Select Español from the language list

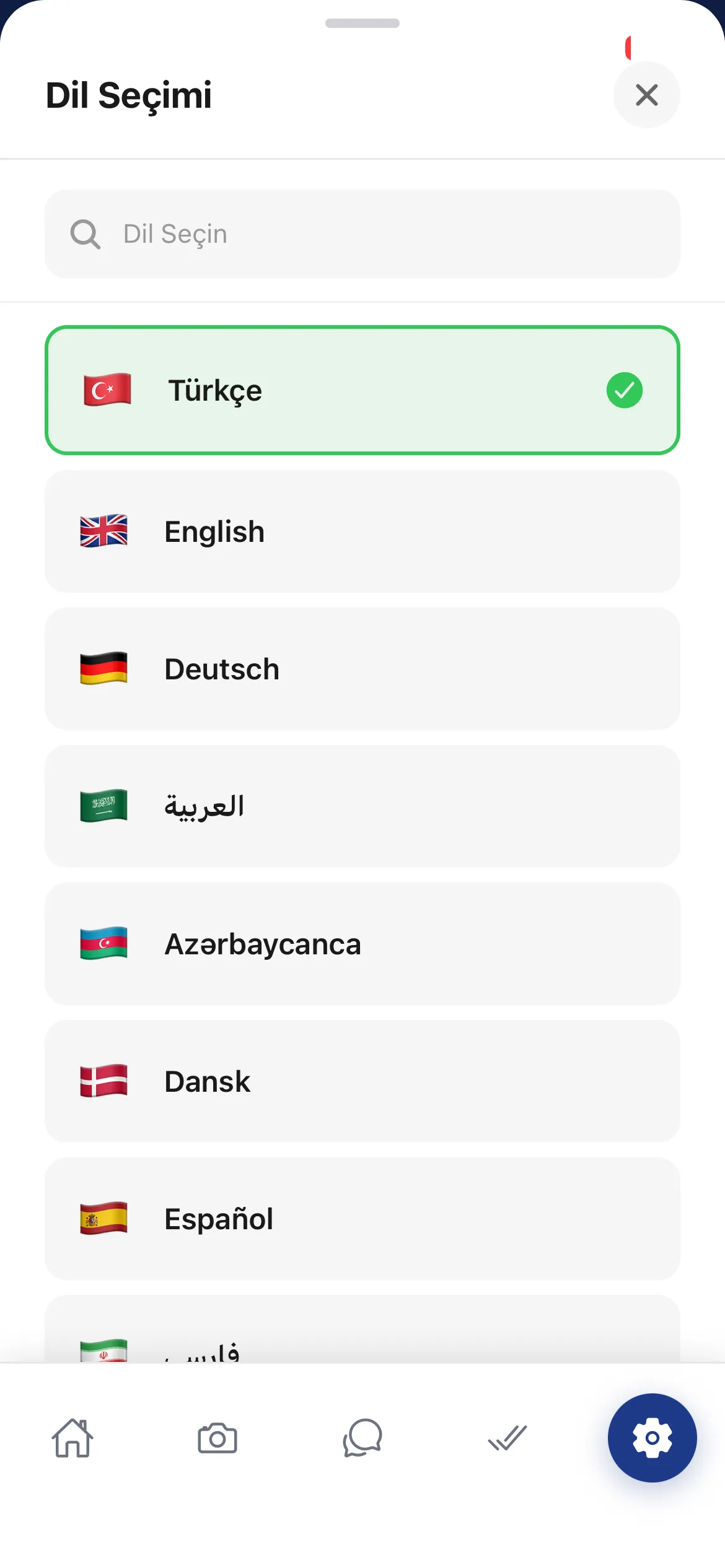(362, 1219)
